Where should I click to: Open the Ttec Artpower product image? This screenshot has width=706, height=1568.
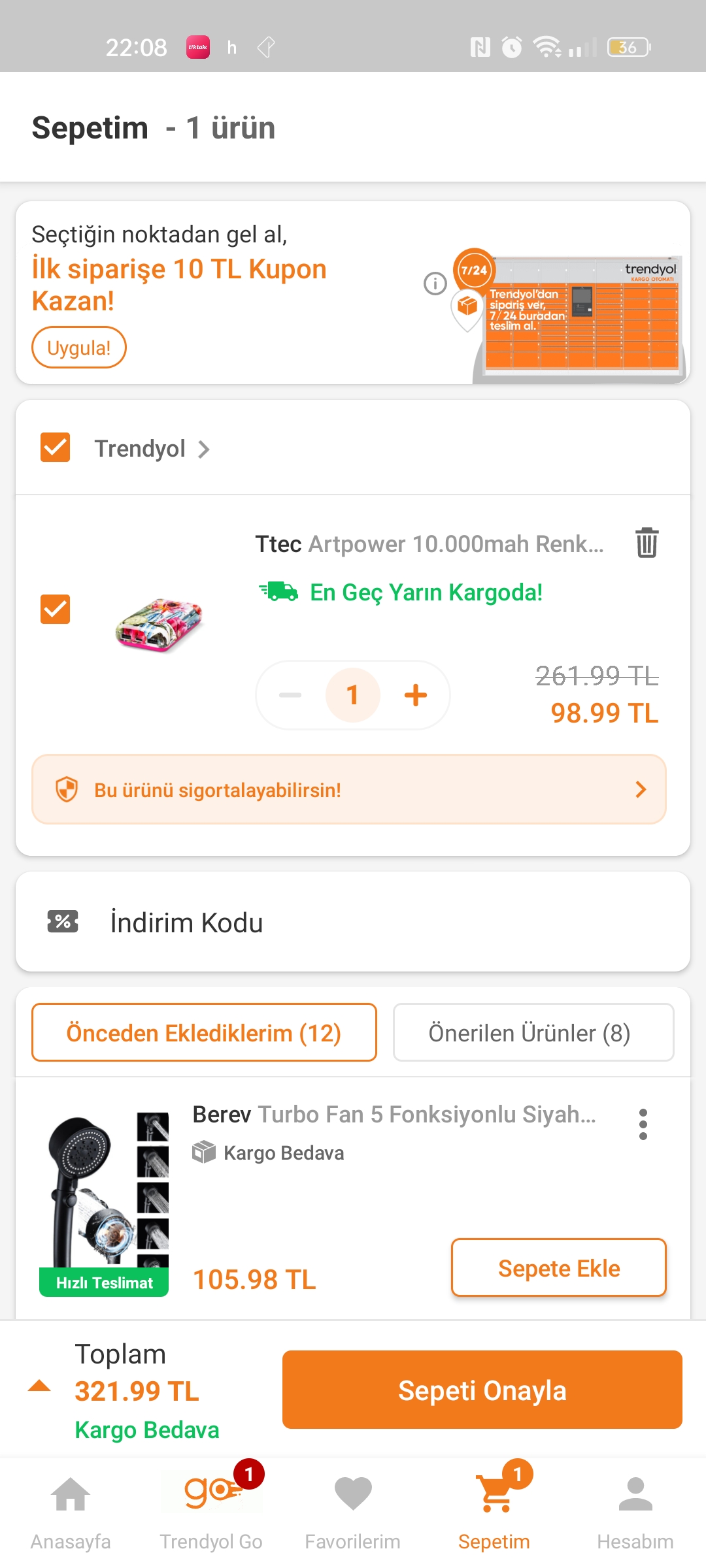click(x=159, y=625)
